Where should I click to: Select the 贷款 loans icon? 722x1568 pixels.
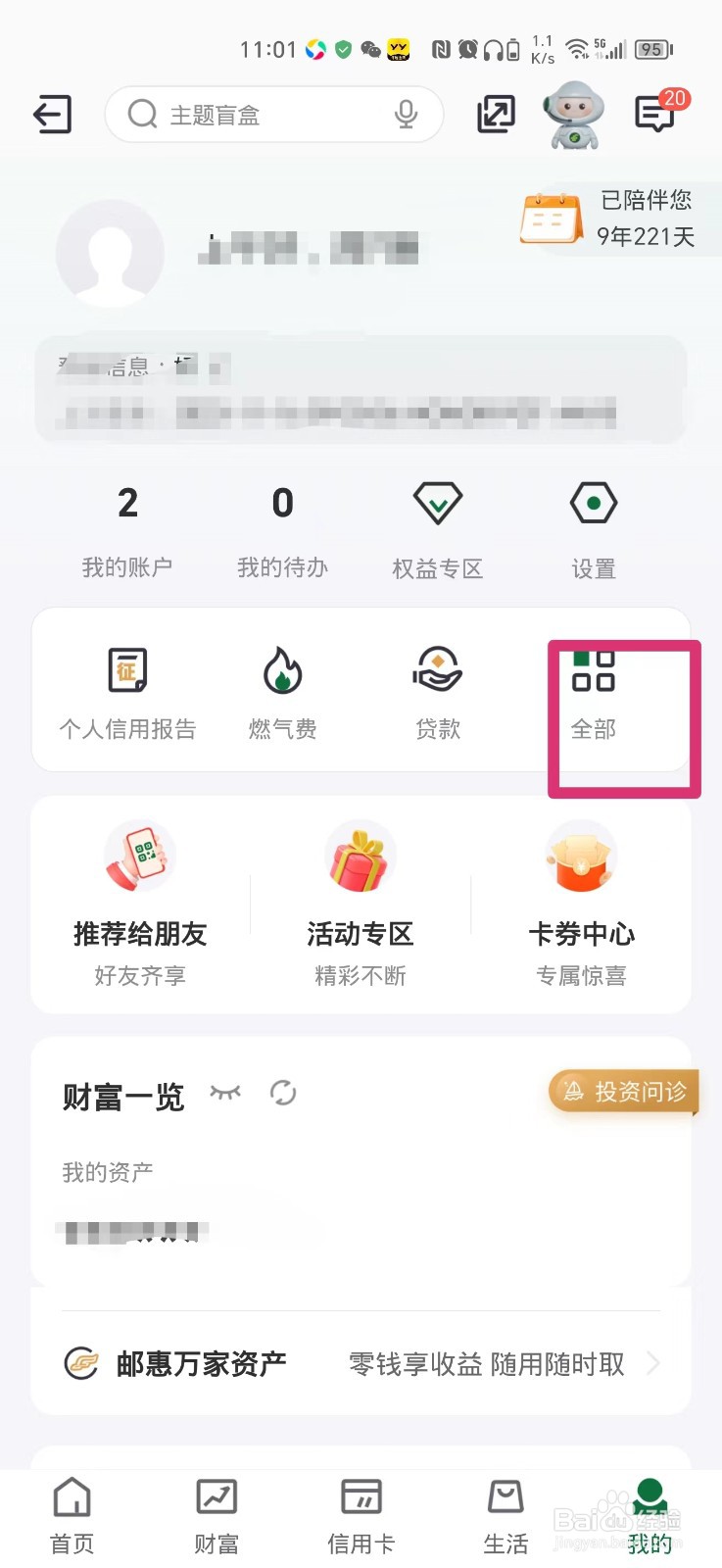(437, 691)
